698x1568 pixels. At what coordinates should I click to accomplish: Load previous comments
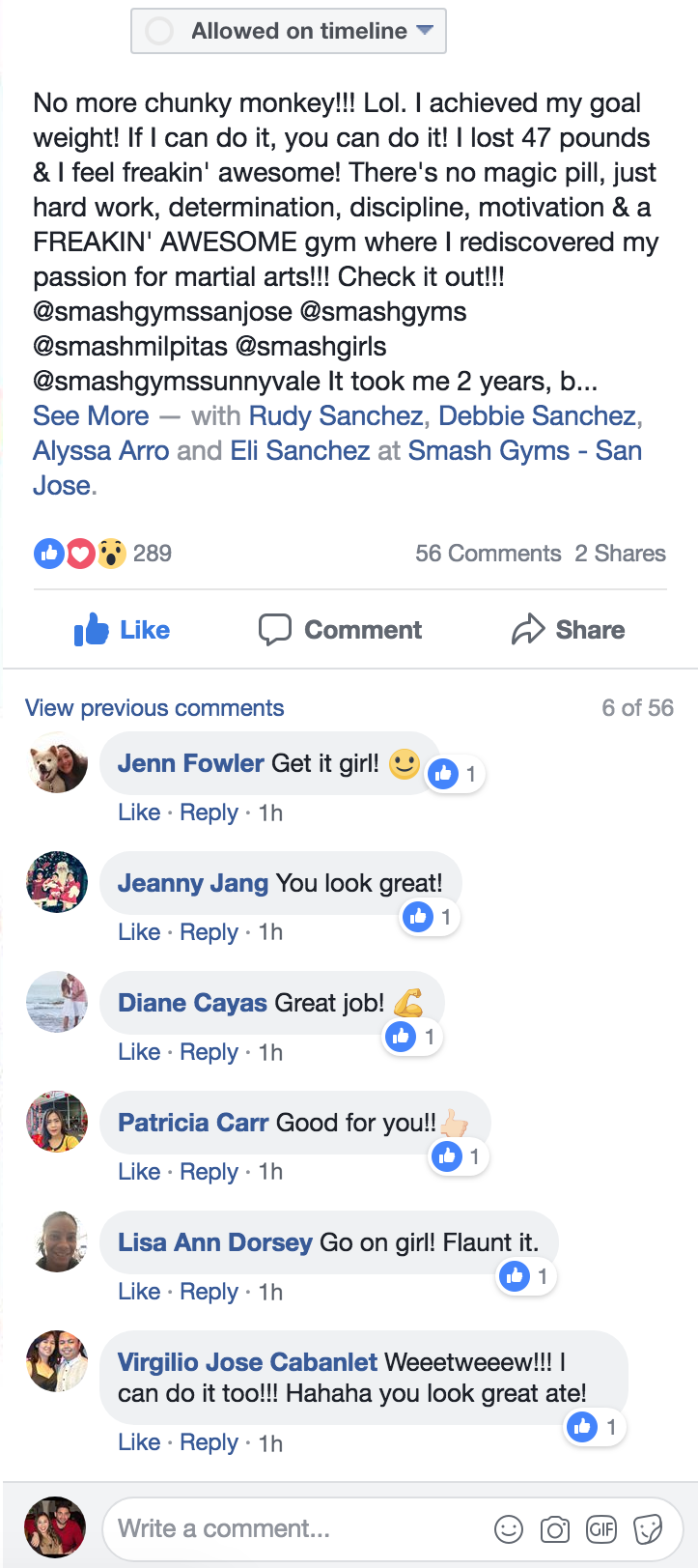tap(154, 708)
